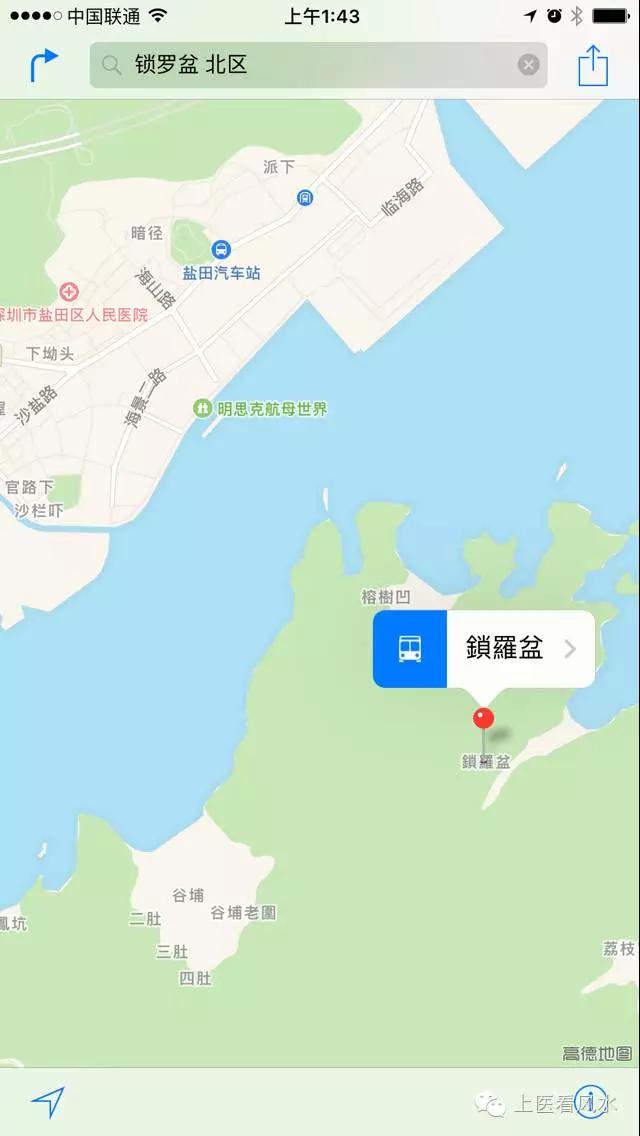This screenshot has width=640, height=1136.
Task: Open details for 鎖羅盆 callout
Action: [570, 649]
